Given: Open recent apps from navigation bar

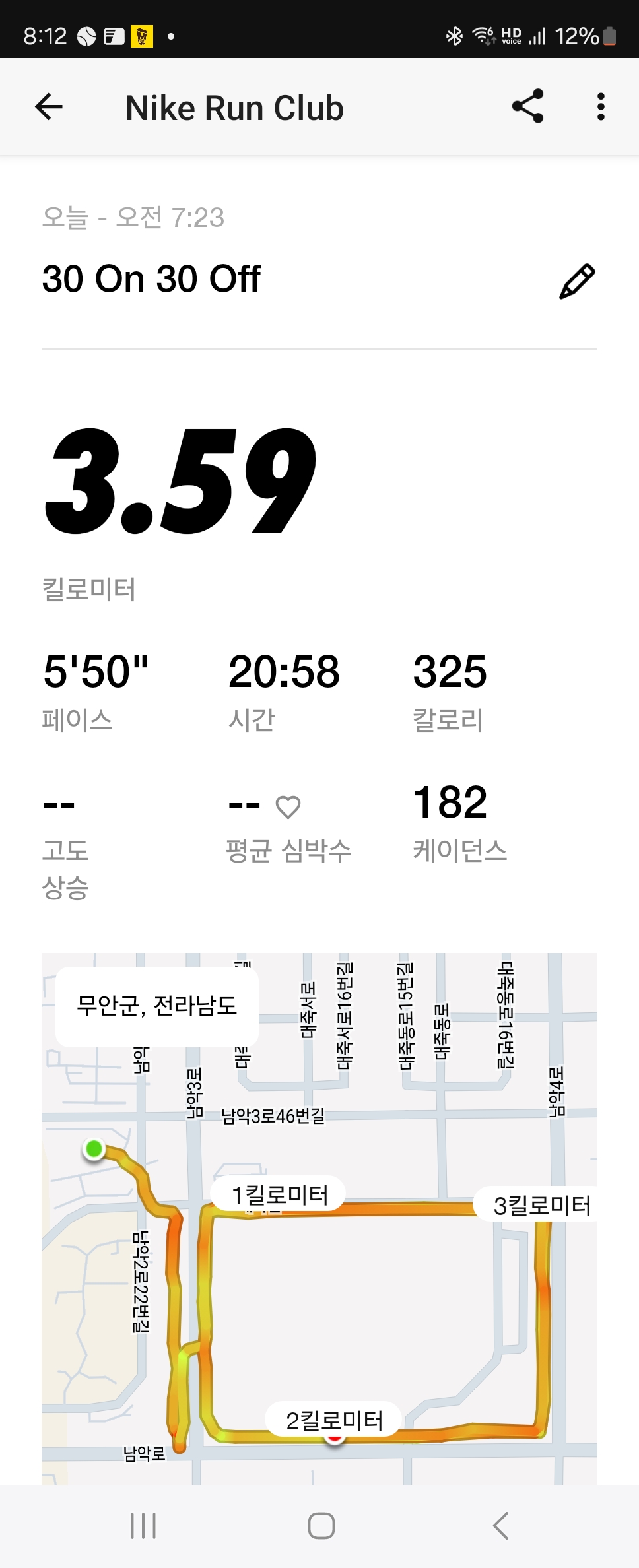Looking at the screenshot, I should [143, 1526].
